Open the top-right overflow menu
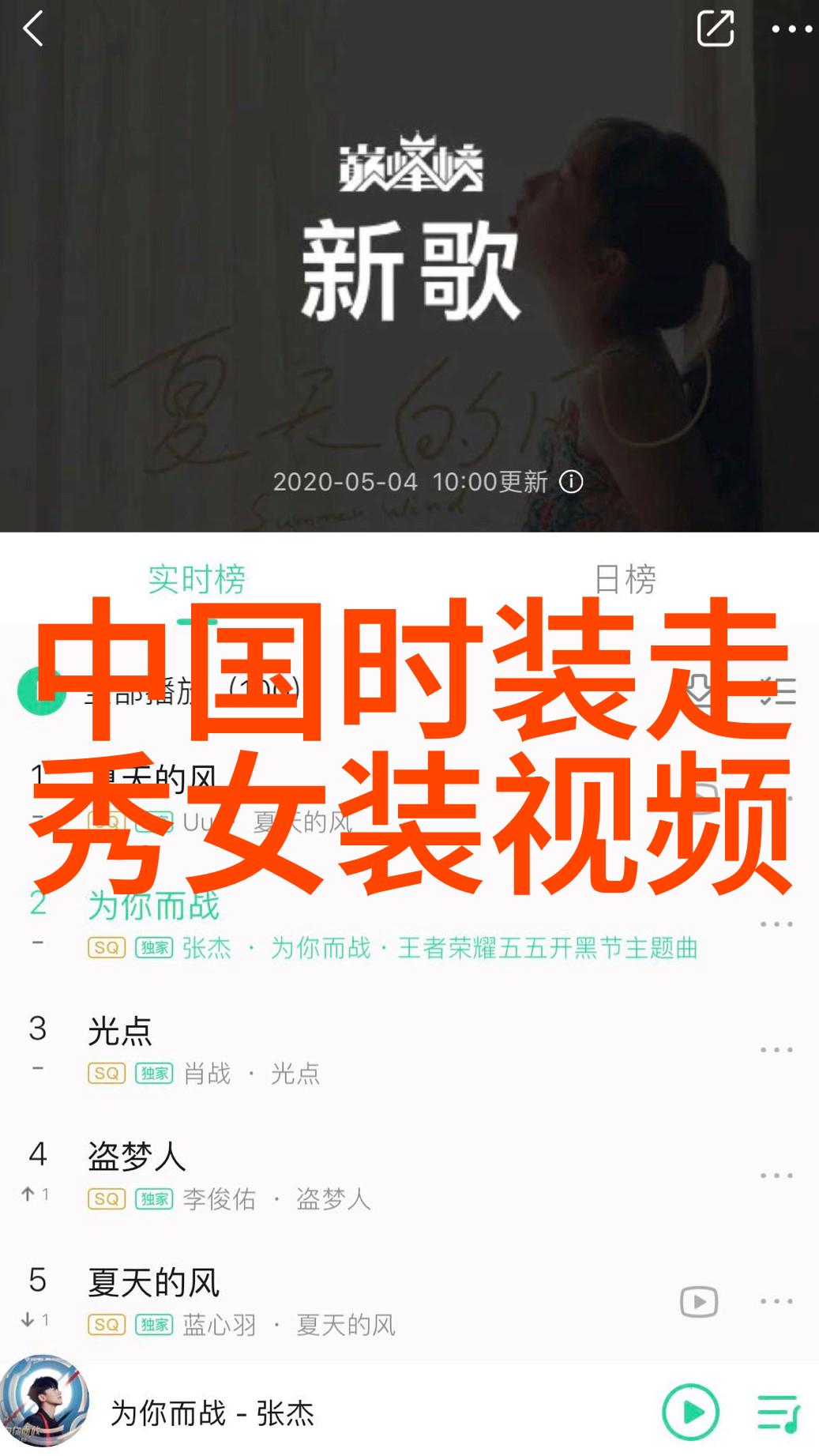 pos(791,30)
